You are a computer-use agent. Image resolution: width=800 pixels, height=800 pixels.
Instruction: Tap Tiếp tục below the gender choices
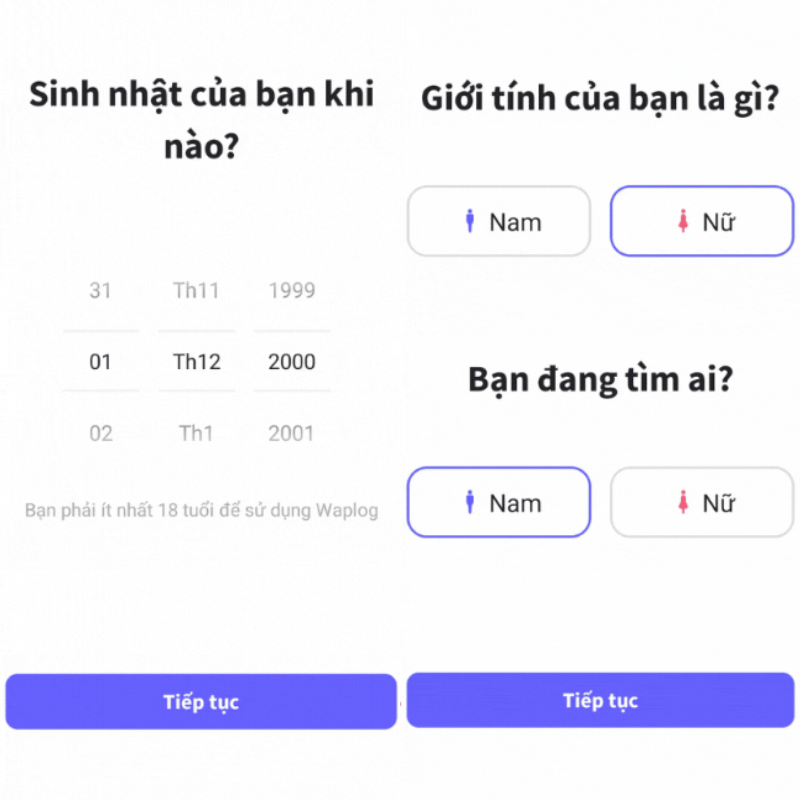600,700
